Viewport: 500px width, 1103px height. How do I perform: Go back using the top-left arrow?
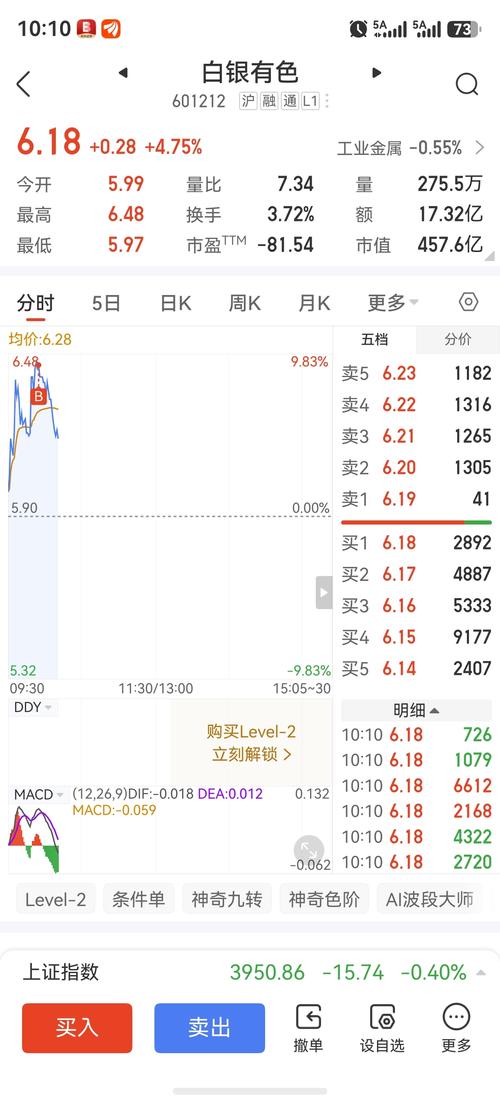coord(24,84)
